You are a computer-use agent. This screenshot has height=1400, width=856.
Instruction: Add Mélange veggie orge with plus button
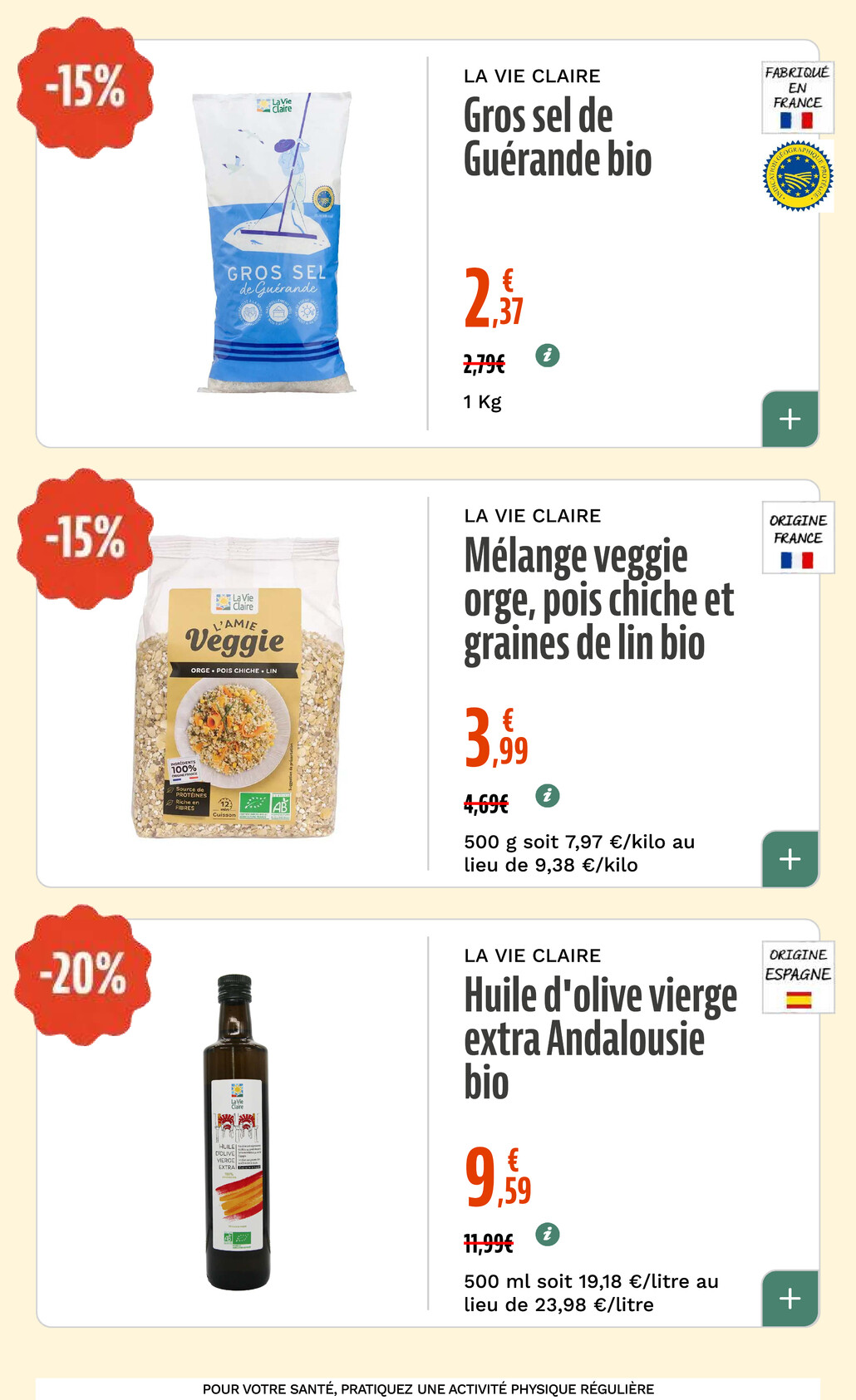click(x=790, y=858)
